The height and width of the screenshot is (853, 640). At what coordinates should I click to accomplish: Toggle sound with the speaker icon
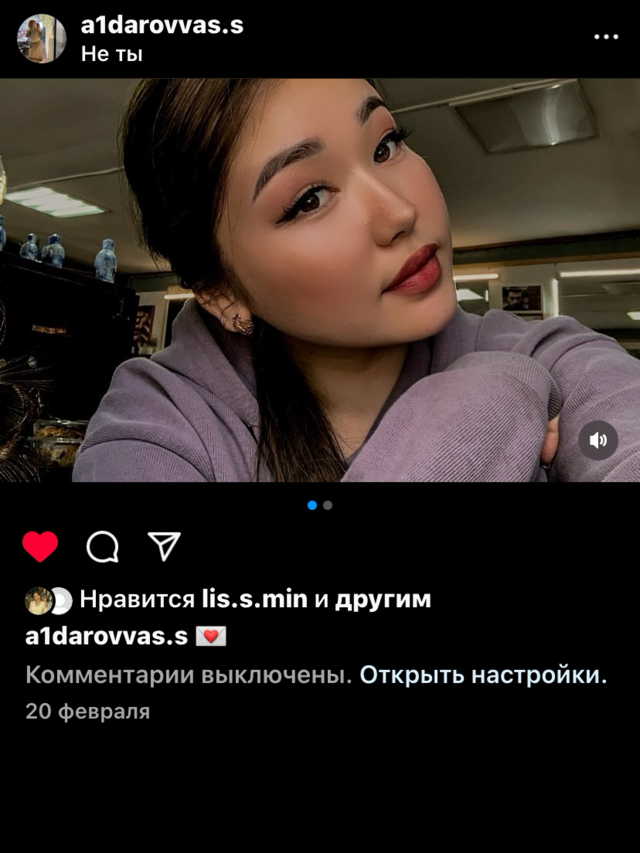(x=598, y=440)
